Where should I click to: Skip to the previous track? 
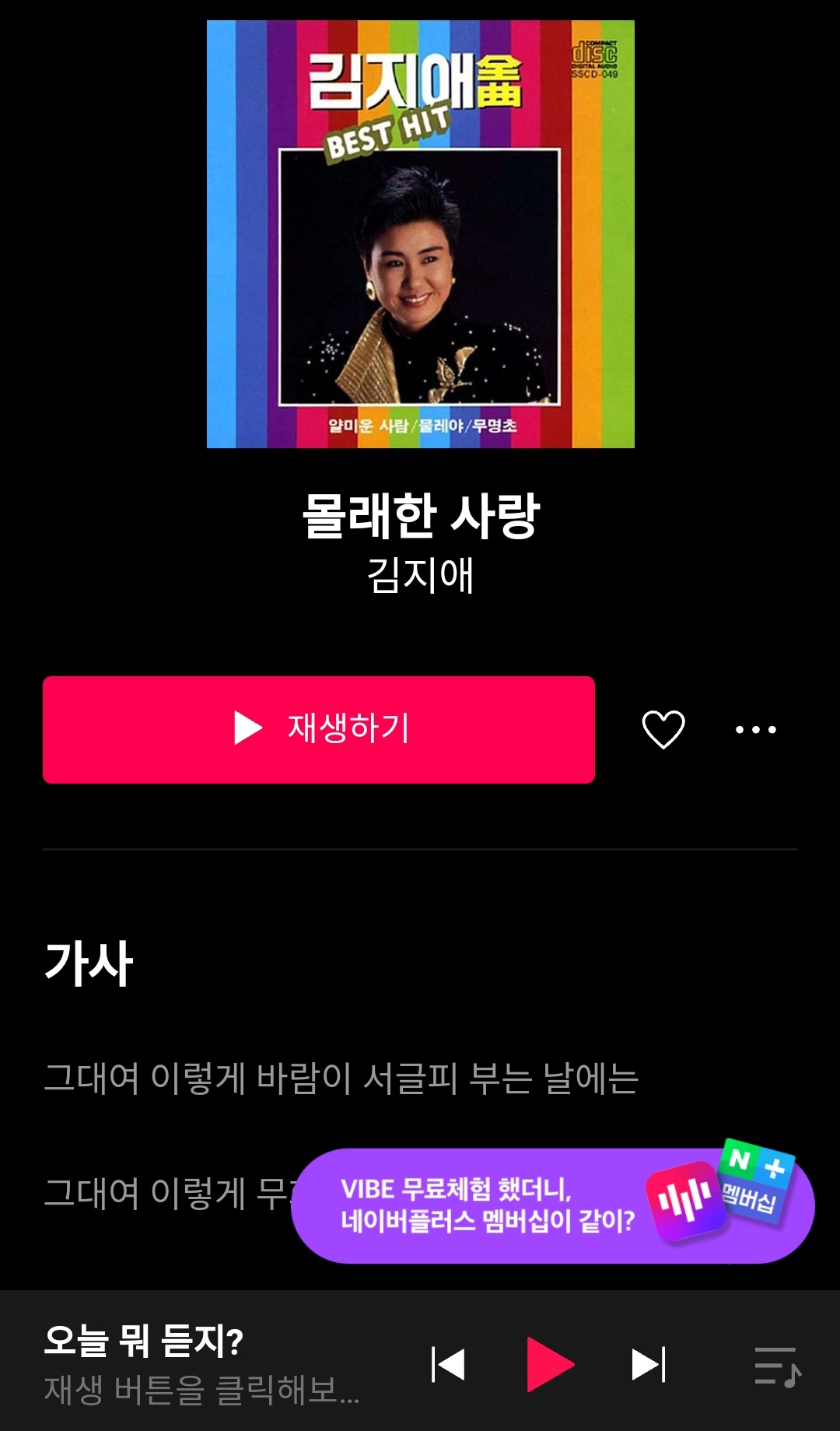448,1364
